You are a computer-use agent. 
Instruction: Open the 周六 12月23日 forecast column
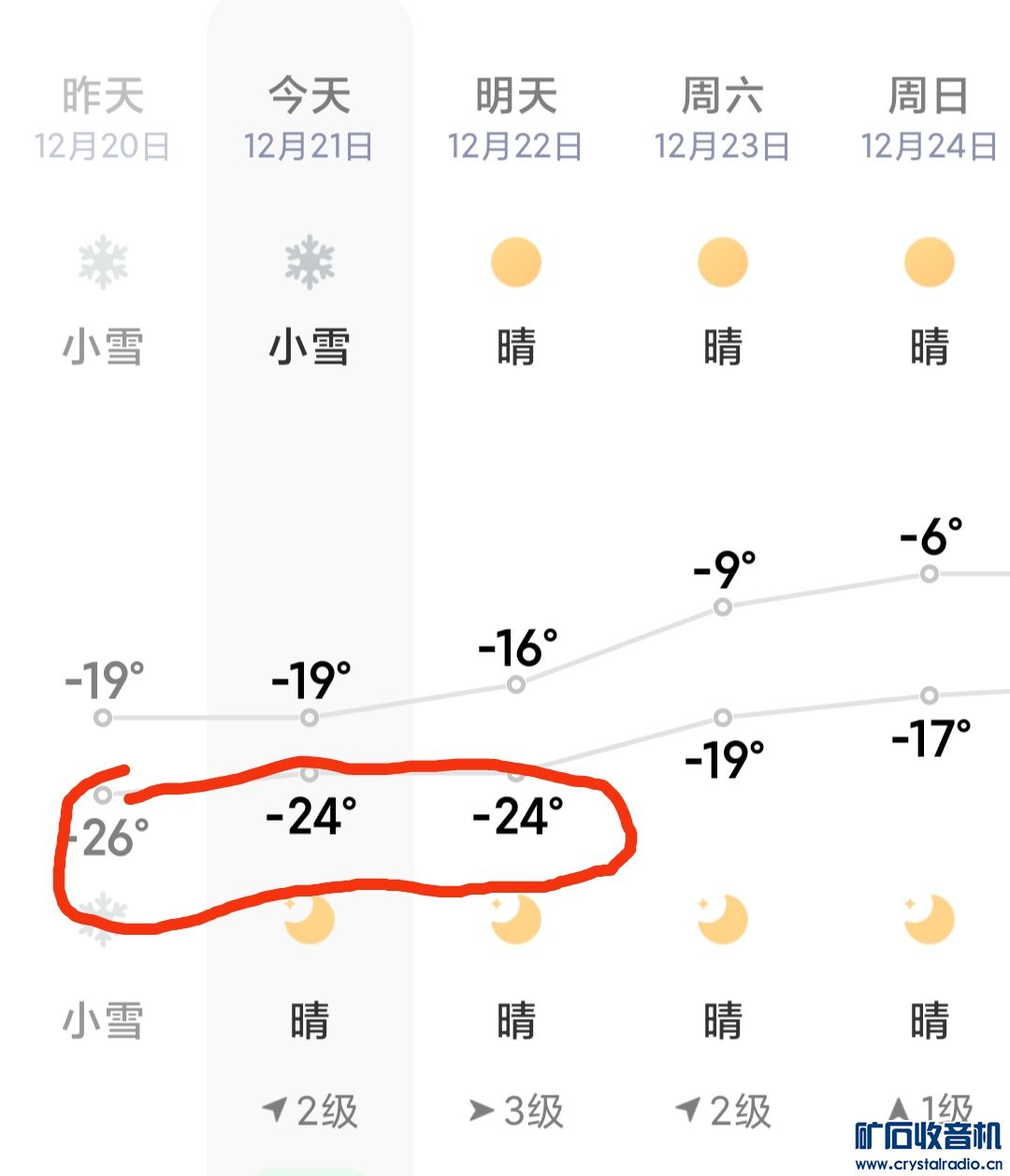click(x=722, y=120)
